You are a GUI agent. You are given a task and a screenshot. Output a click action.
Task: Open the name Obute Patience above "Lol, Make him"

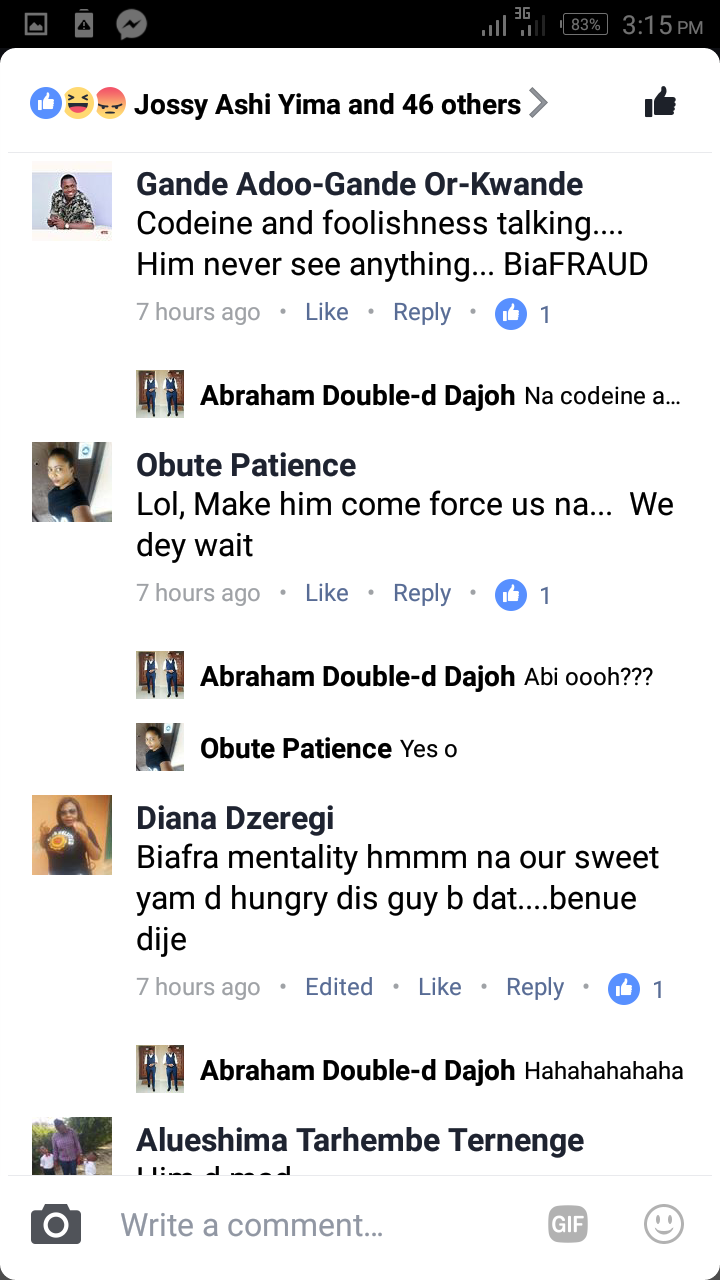click(246, 465)
